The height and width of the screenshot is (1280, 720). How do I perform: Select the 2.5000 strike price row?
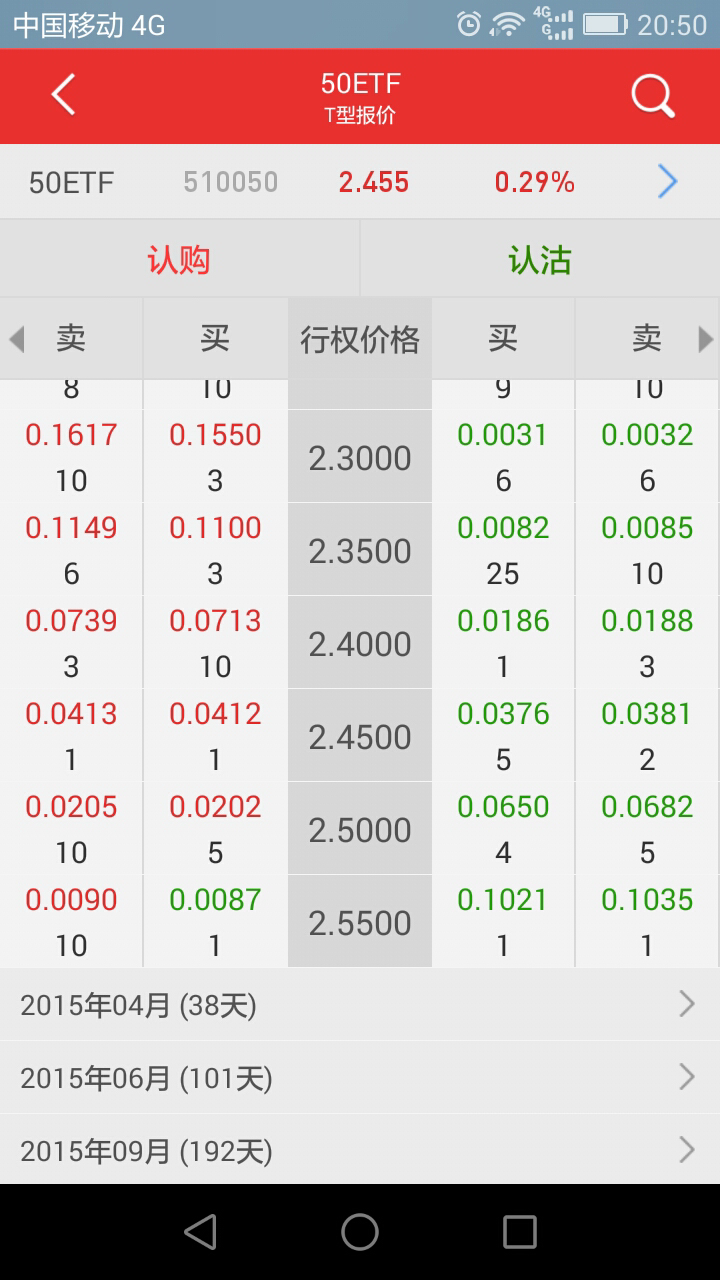[x=360, y=830]
